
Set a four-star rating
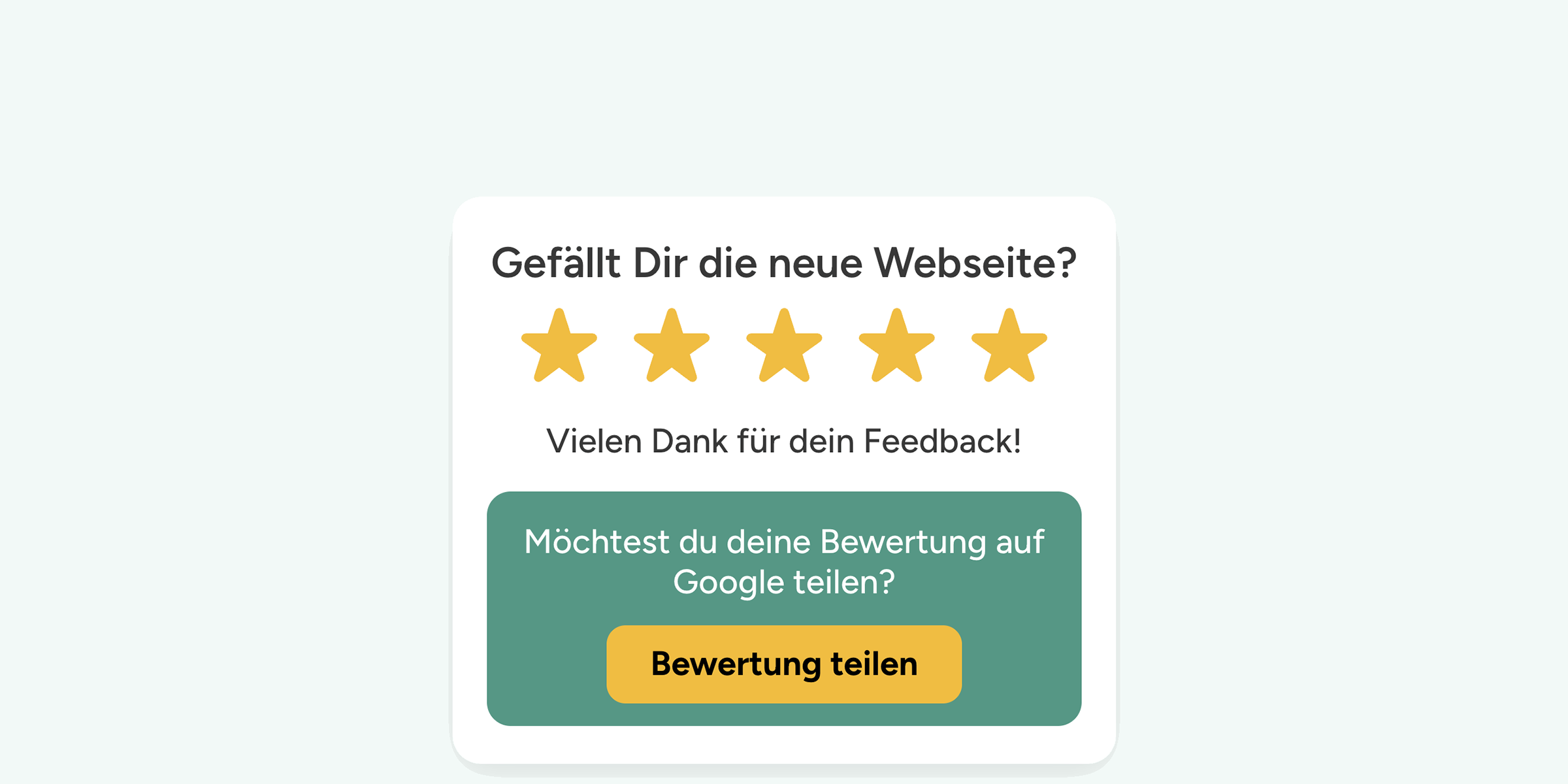(x=896, y=348)
